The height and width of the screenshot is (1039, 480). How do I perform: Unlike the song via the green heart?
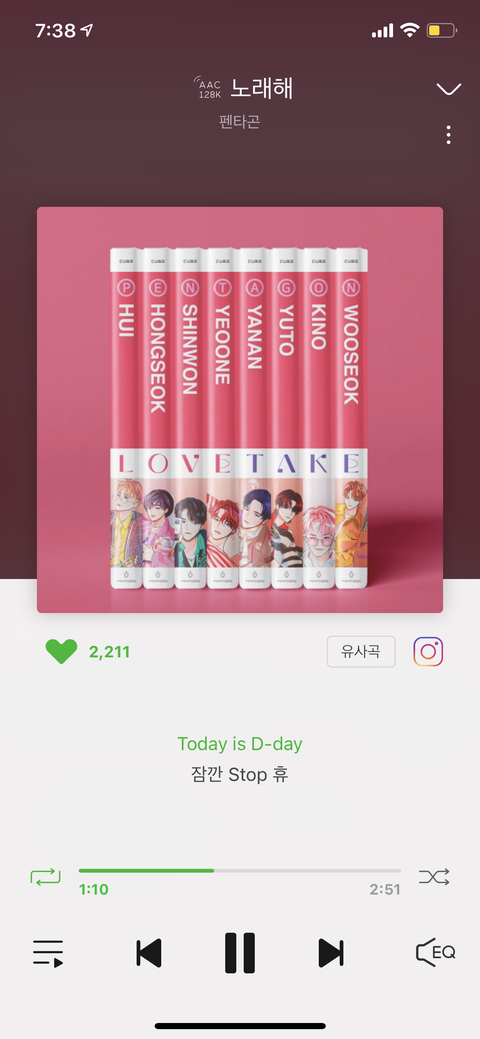coord(61,651)
